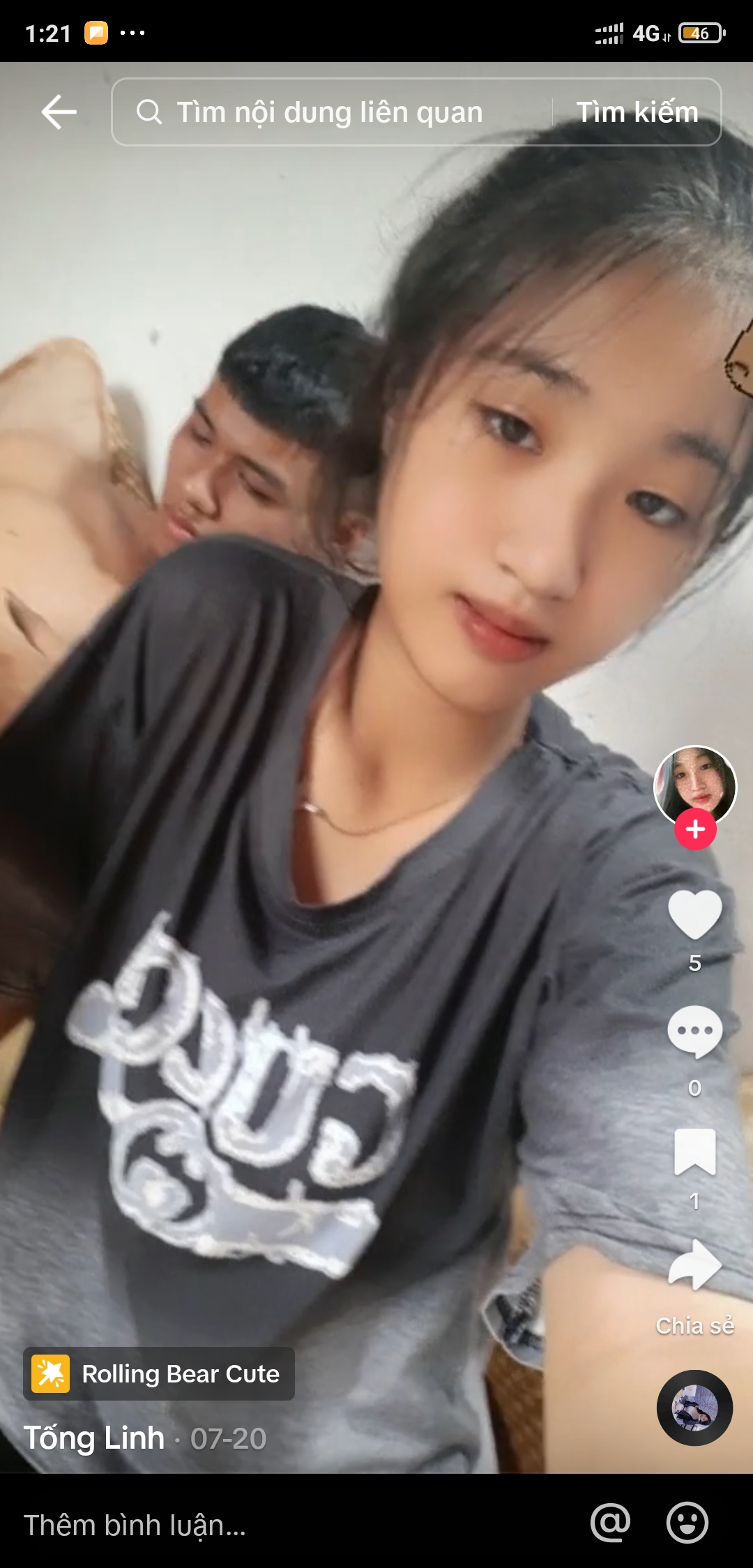Like this video with the heart
Viewport: 753px width, 1568px height.
694,914
